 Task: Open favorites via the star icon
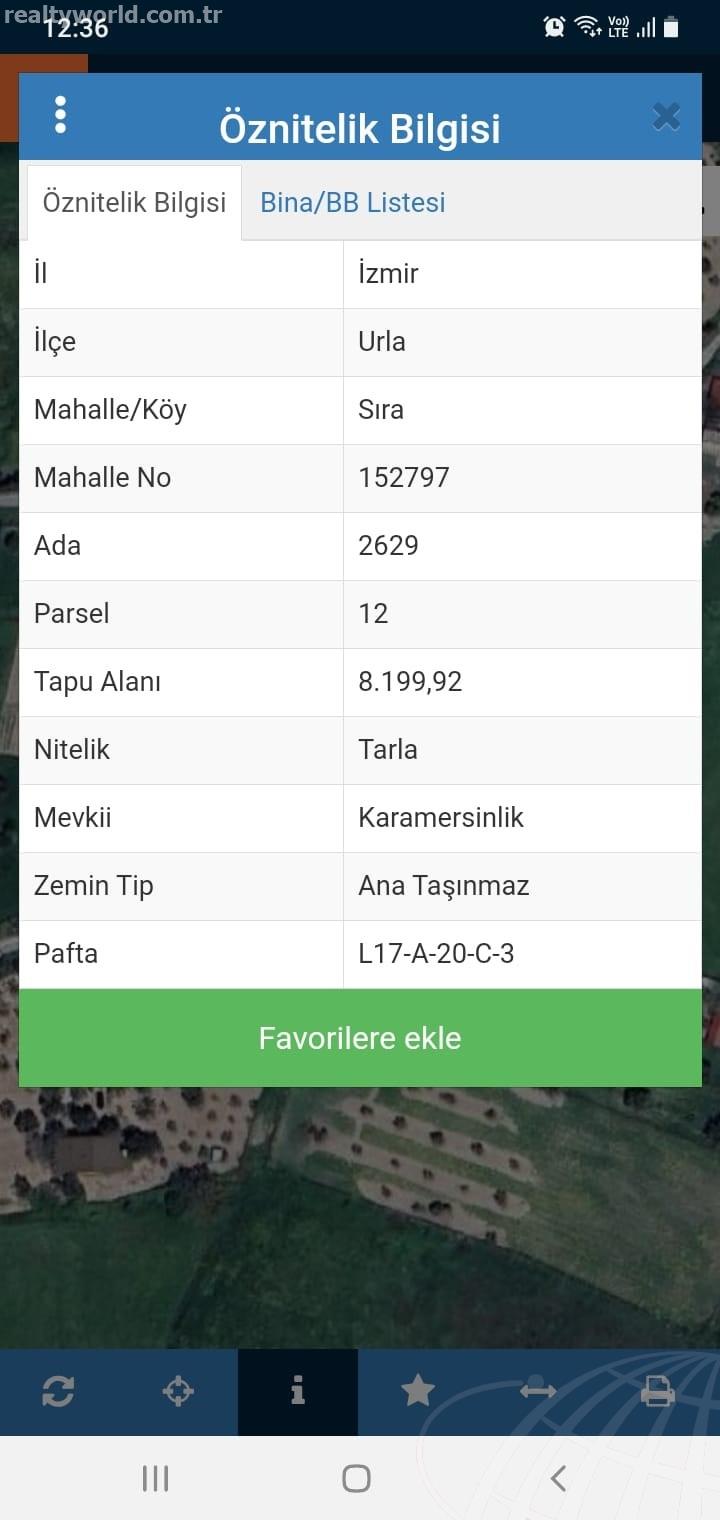pos(418,1391)
